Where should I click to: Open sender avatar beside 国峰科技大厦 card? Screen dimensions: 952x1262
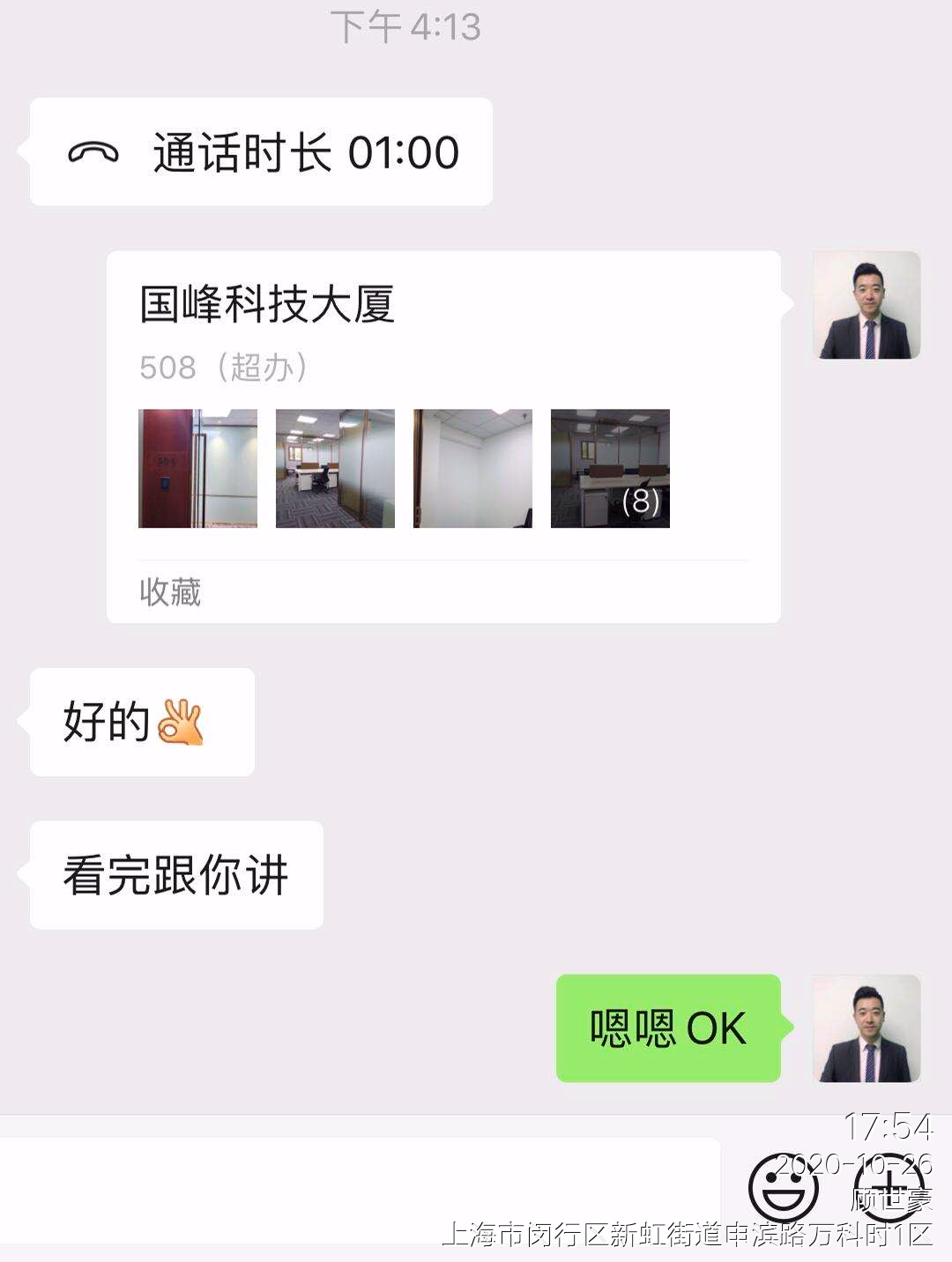866,305
